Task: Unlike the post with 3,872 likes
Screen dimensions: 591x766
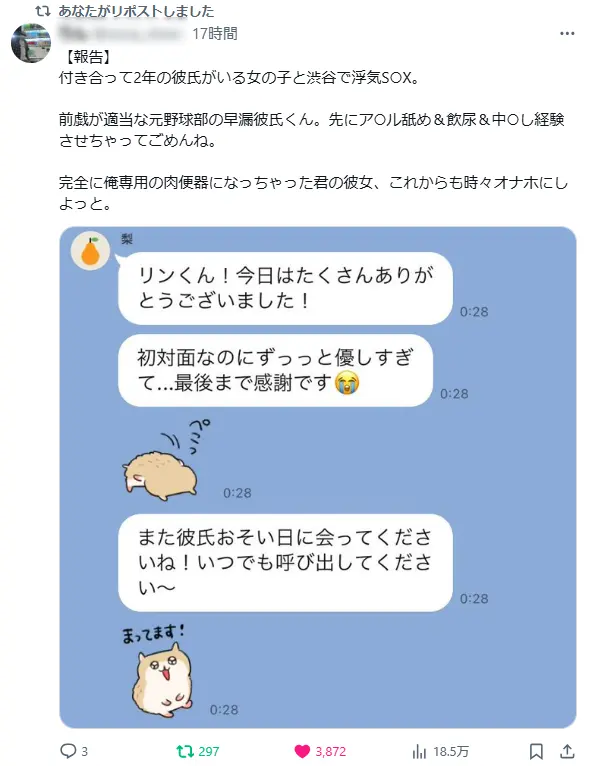Action: [320, 751]
